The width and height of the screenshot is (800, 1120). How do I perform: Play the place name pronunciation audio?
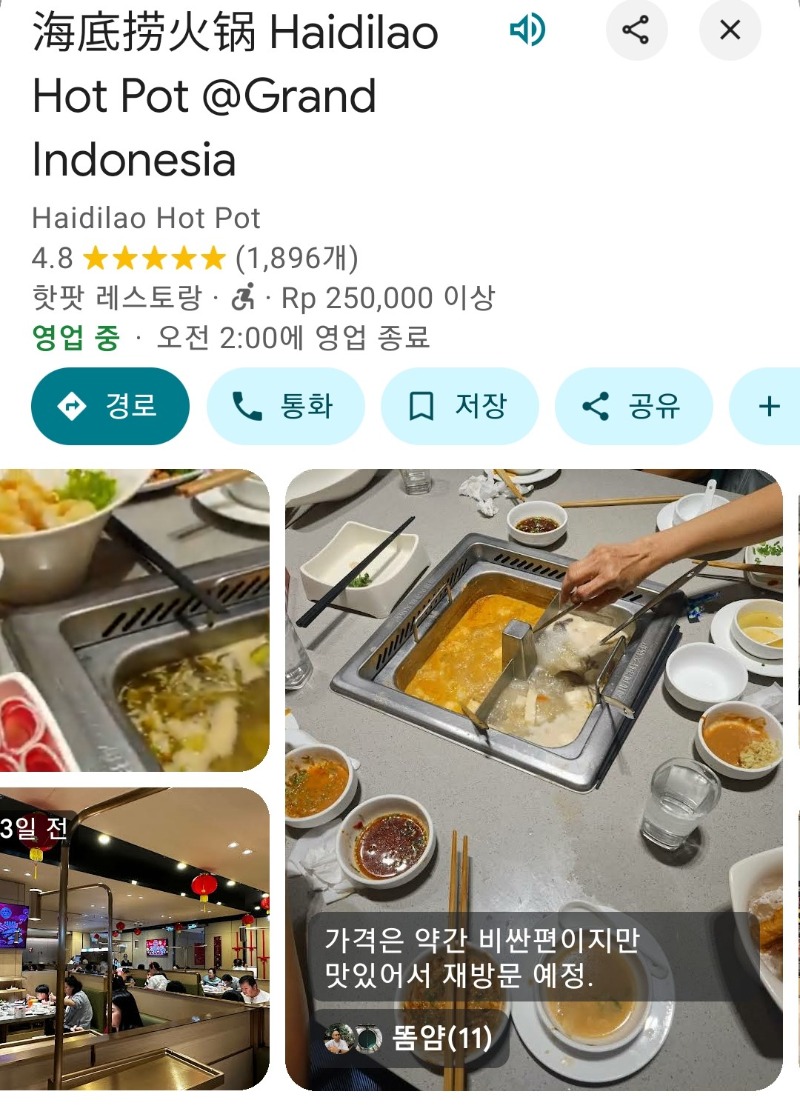pos(527,30)
